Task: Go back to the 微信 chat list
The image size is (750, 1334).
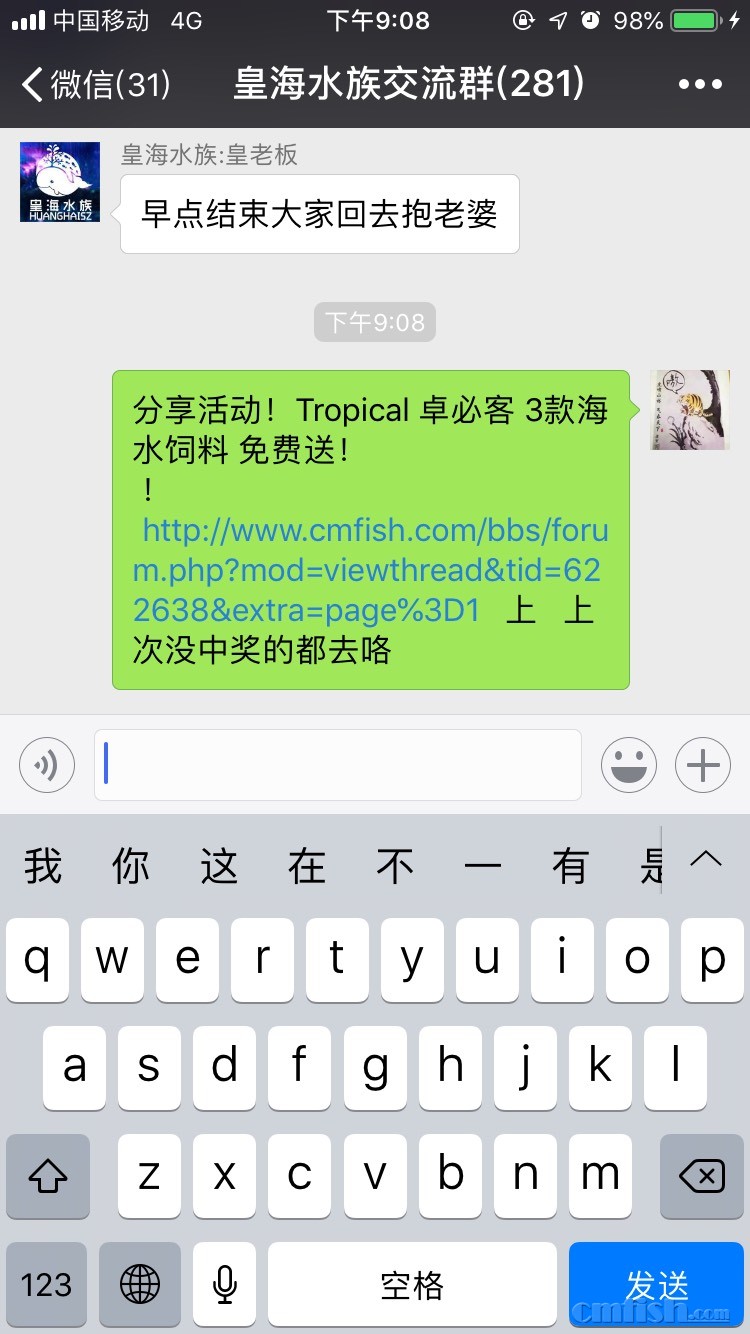Action: pos(95,84)
